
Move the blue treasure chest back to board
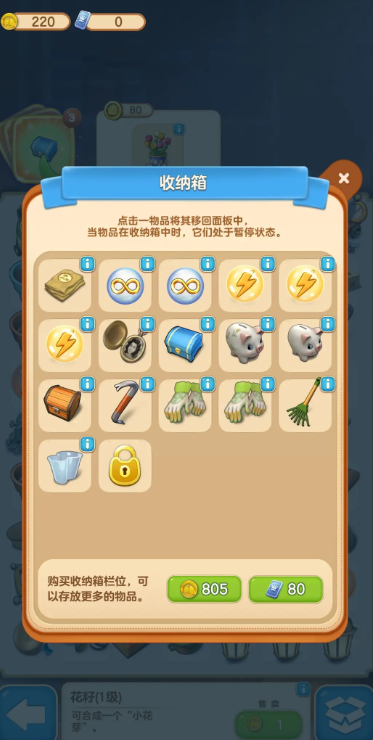click(x=185, y=345)
